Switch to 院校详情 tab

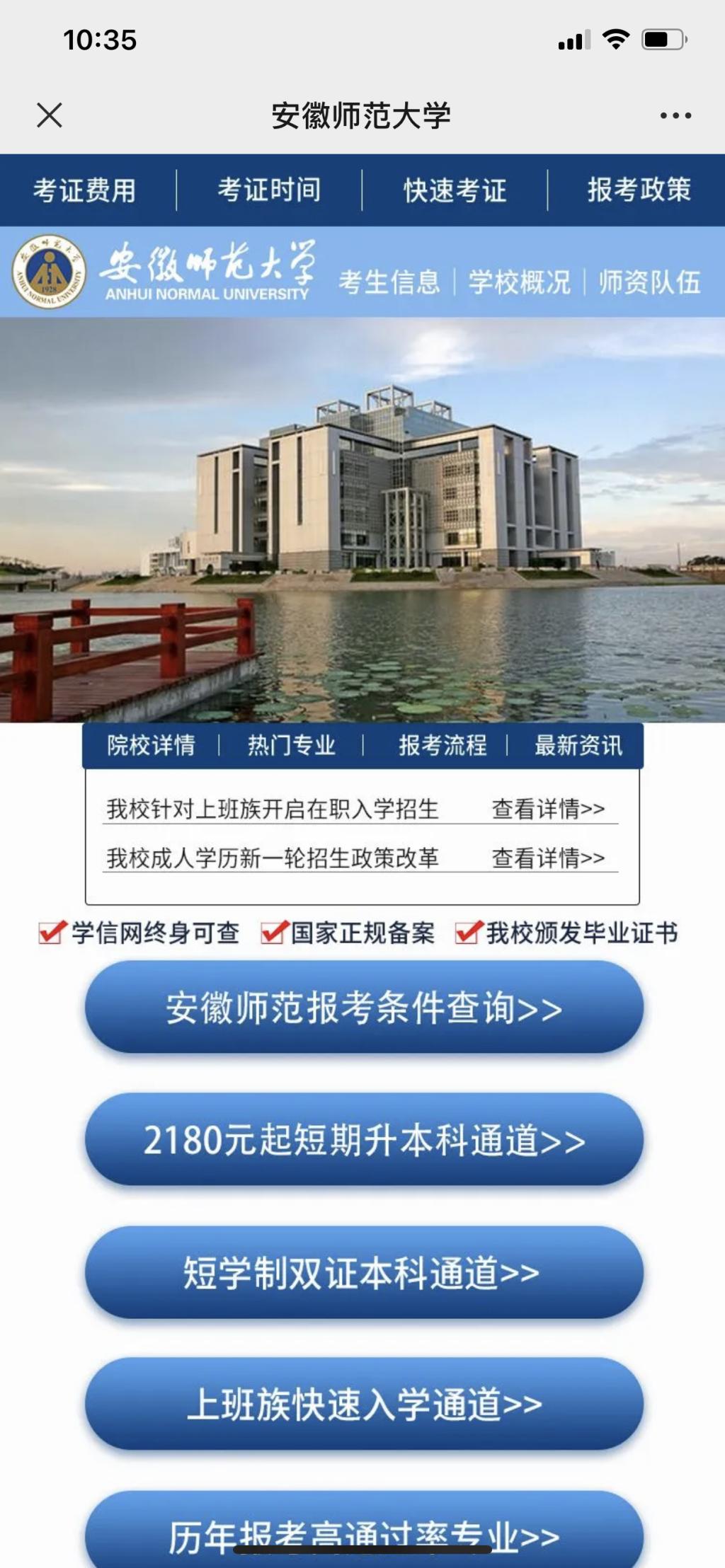pyautogui.click(x=151, y=745)
